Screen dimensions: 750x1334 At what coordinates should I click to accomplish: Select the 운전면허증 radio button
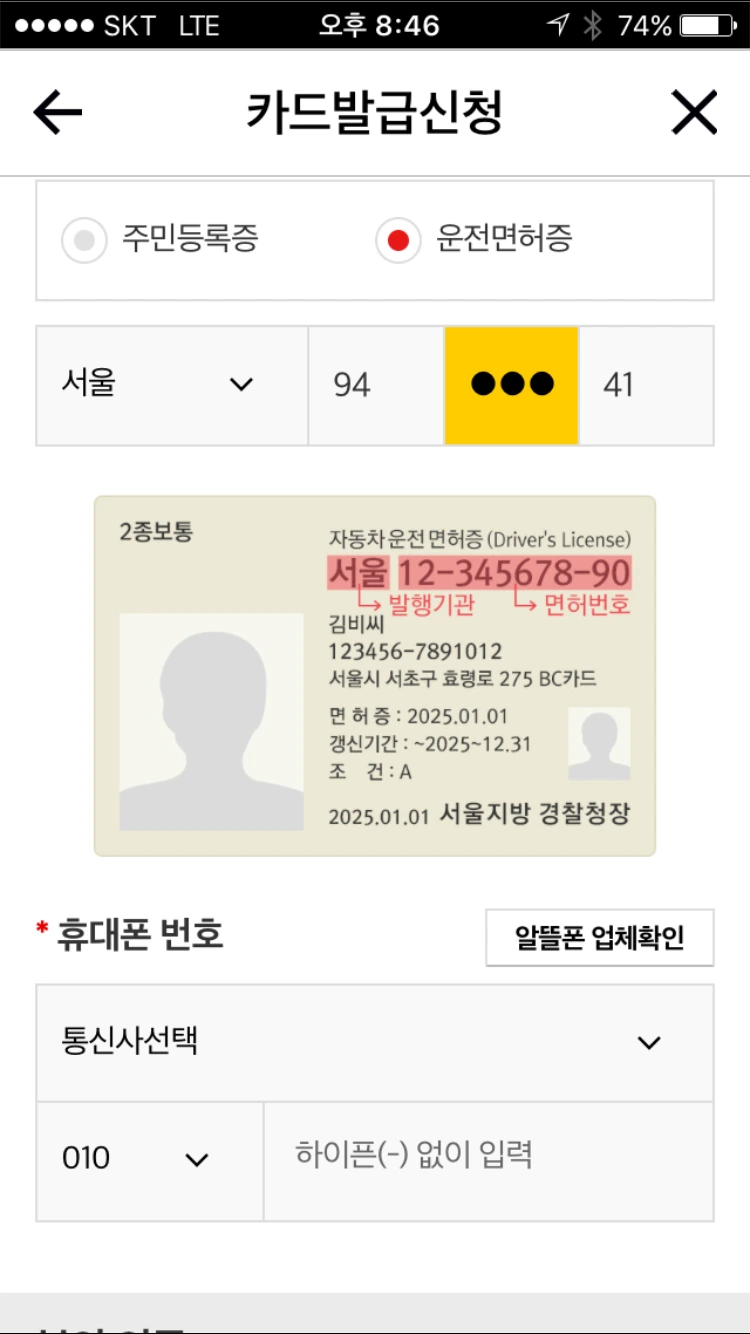[397, 240]
